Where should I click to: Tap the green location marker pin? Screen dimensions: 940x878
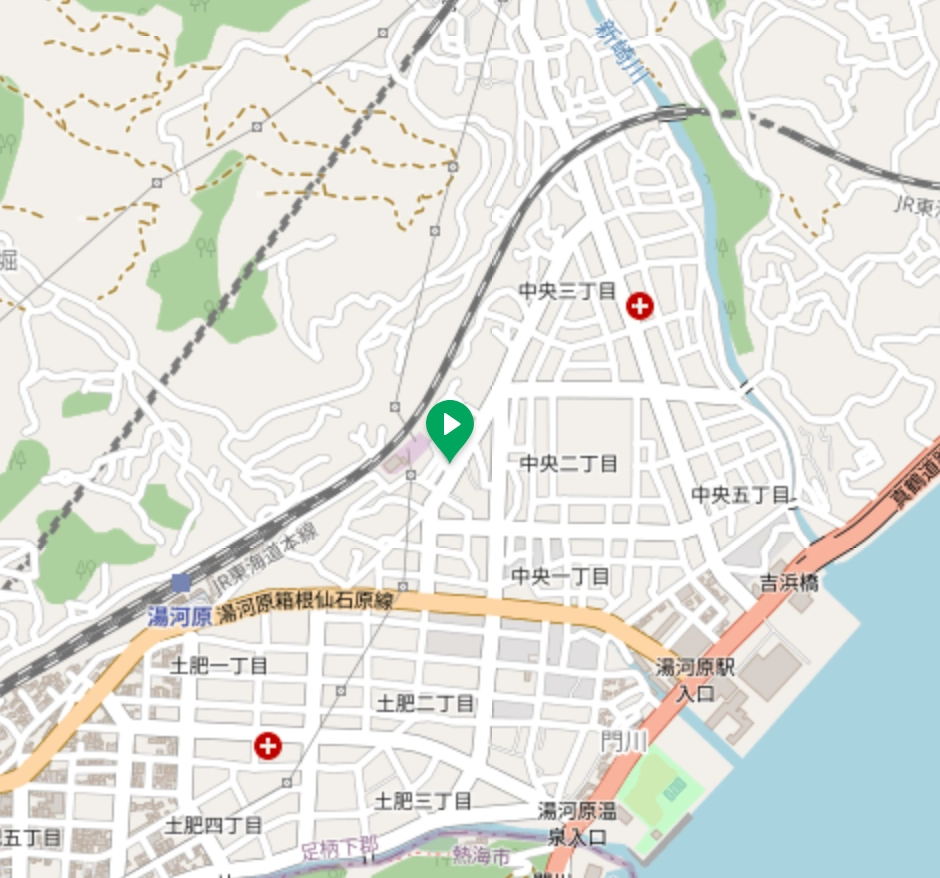pos(450,427)
